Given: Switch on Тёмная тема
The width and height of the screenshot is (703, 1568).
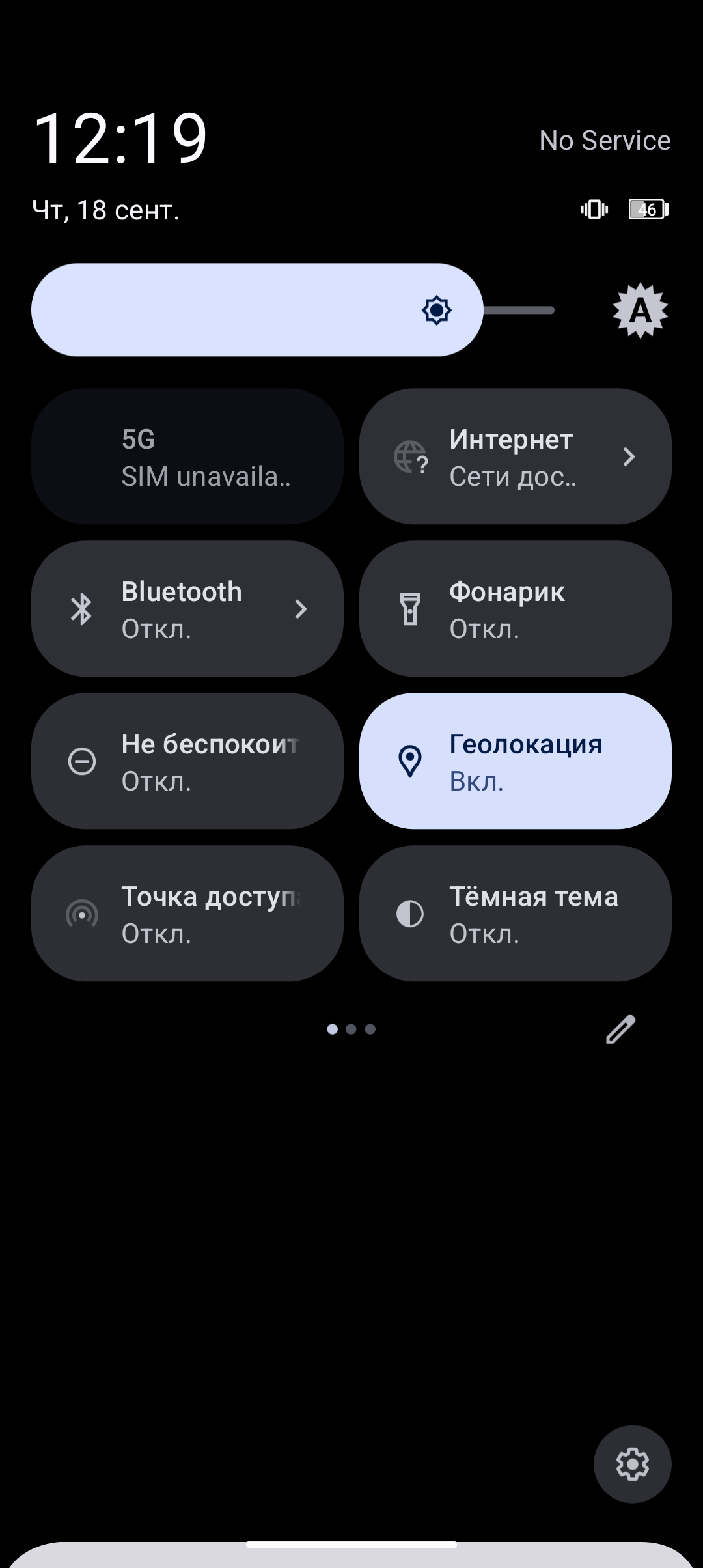Looking at the screenshot, I should click(x=515, y=914).
